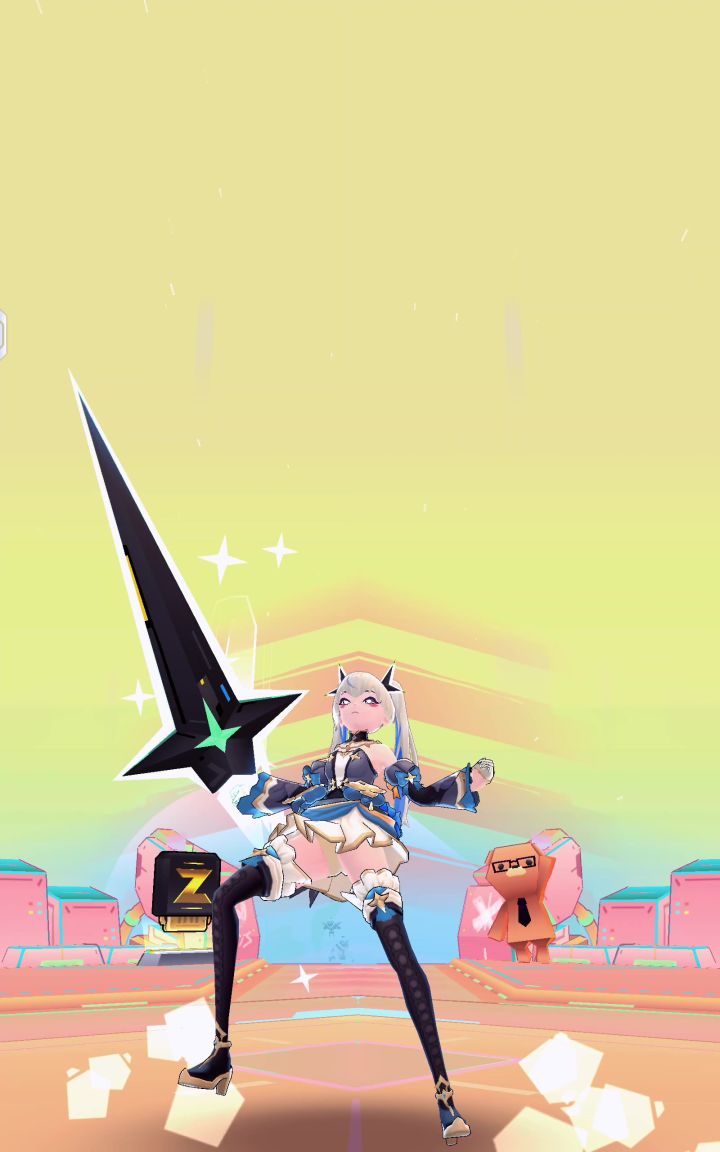
Task: Open the floating side-panel handle
Action: click(2, 335)
